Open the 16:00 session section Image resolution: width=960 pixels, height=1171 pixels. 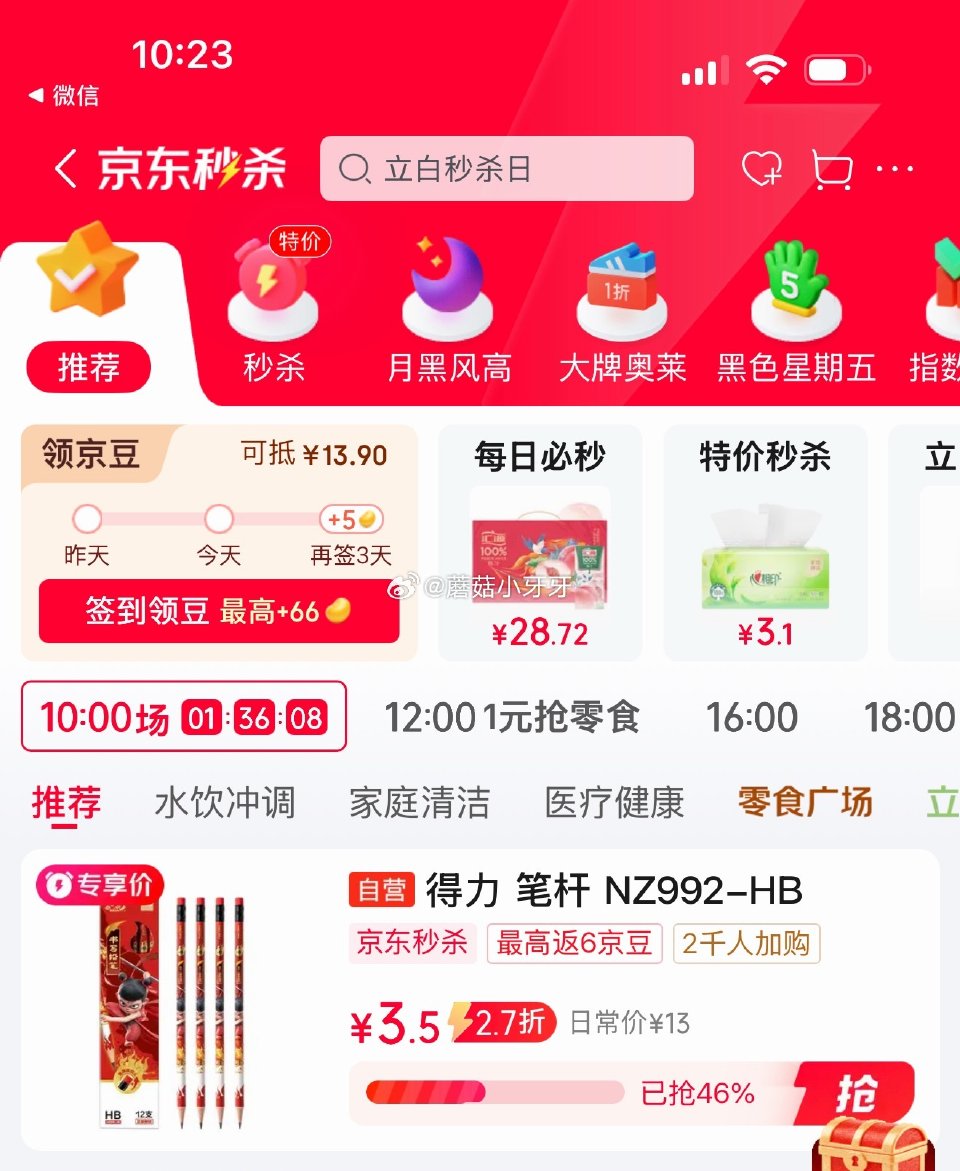tap(753, 716)
